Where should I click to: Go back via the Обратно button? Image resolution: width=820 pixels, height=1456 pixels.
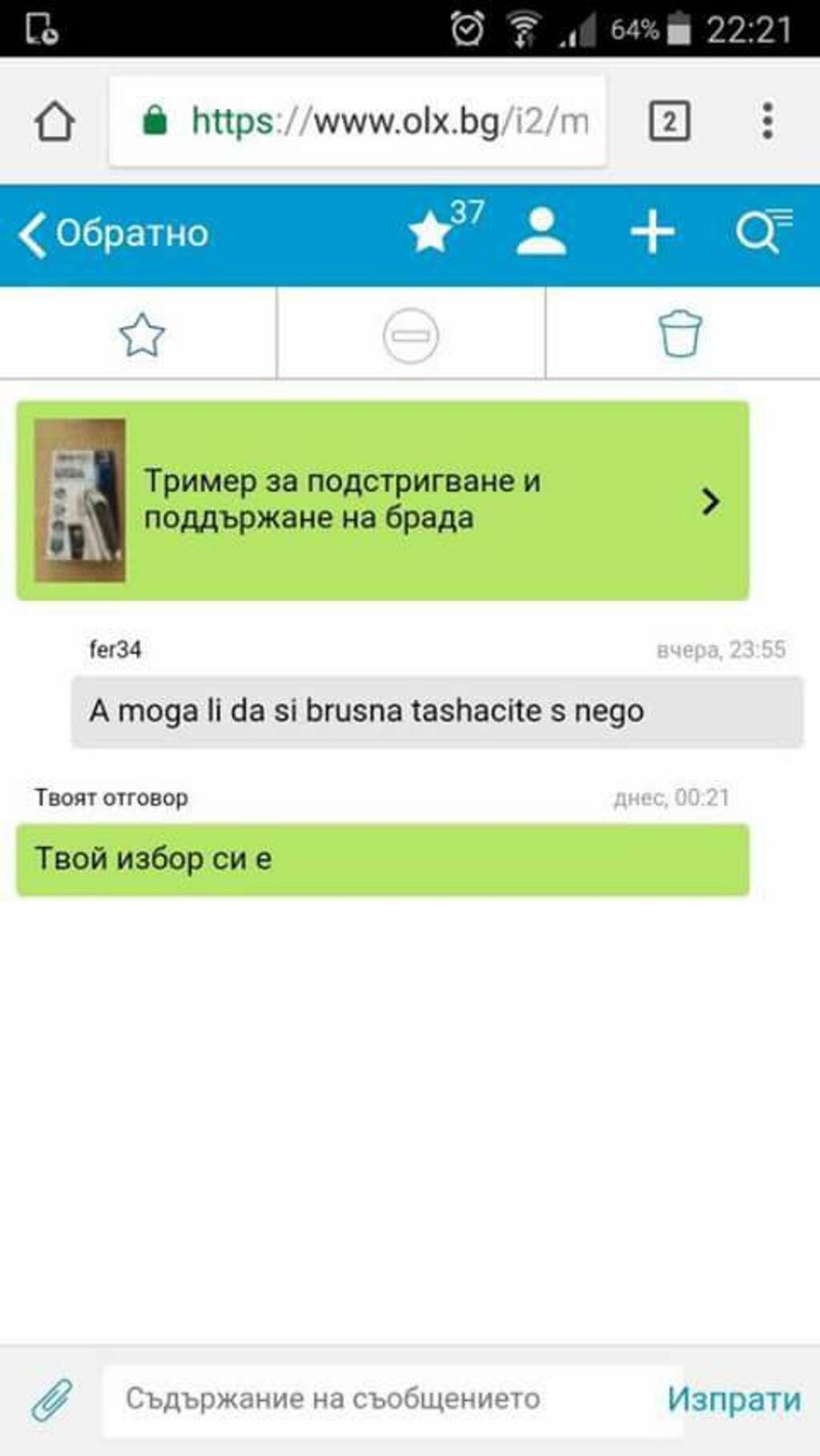pyautogui.click(x=113, y=234)
